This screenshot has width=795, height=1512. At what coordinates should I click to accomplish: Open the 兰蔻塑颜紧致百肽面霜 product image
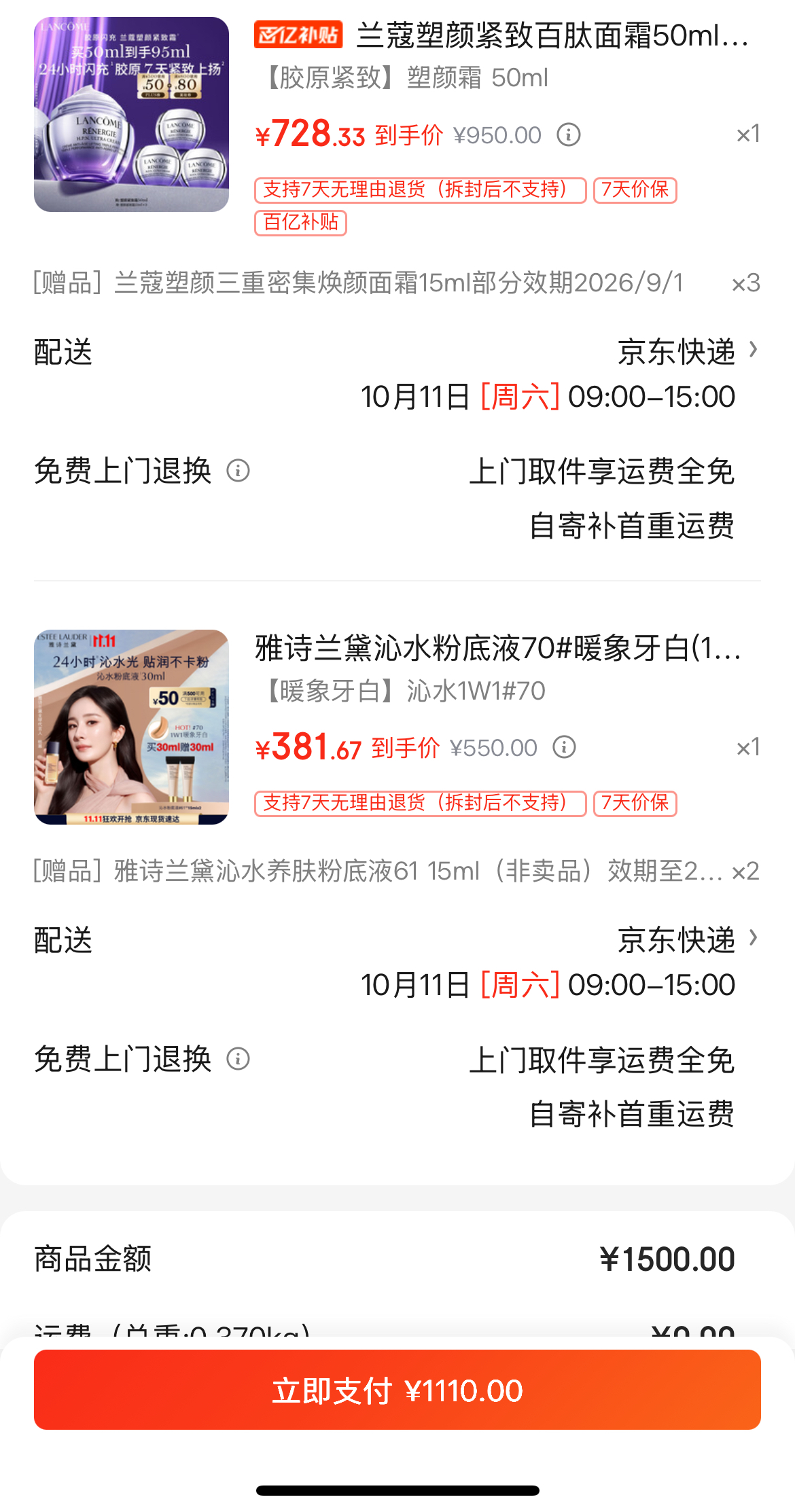tap(131, 114)
